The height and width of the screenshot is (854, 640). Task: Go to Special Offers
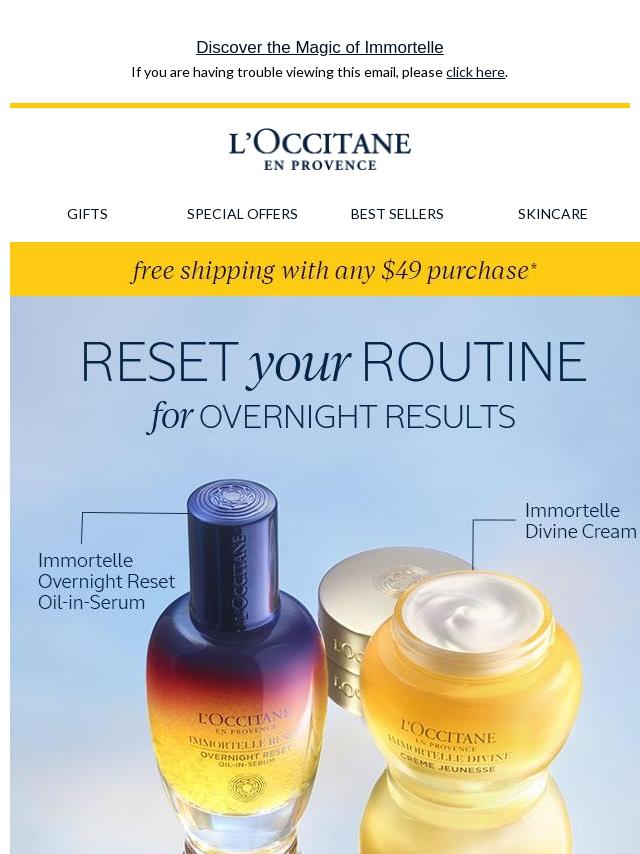[x=242, y=214]
